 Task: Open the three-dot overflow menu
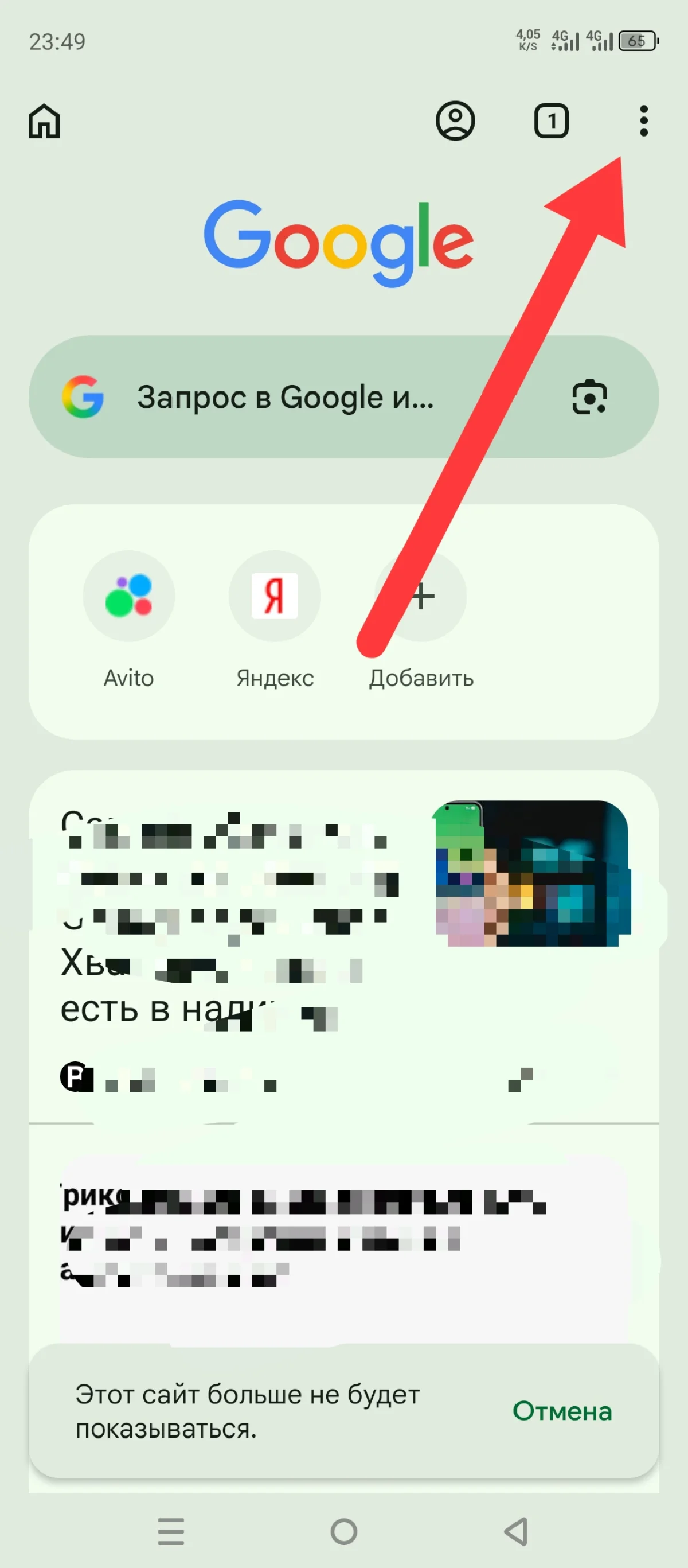(643, 121)
